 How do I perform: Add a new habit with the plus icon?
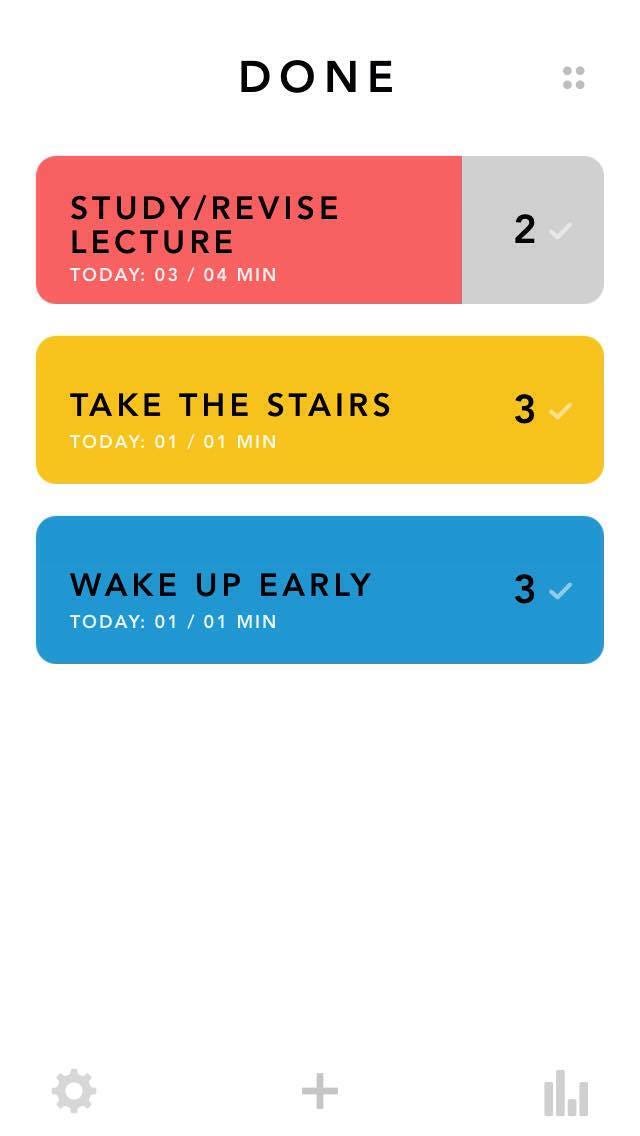(x=320, y=1092)
